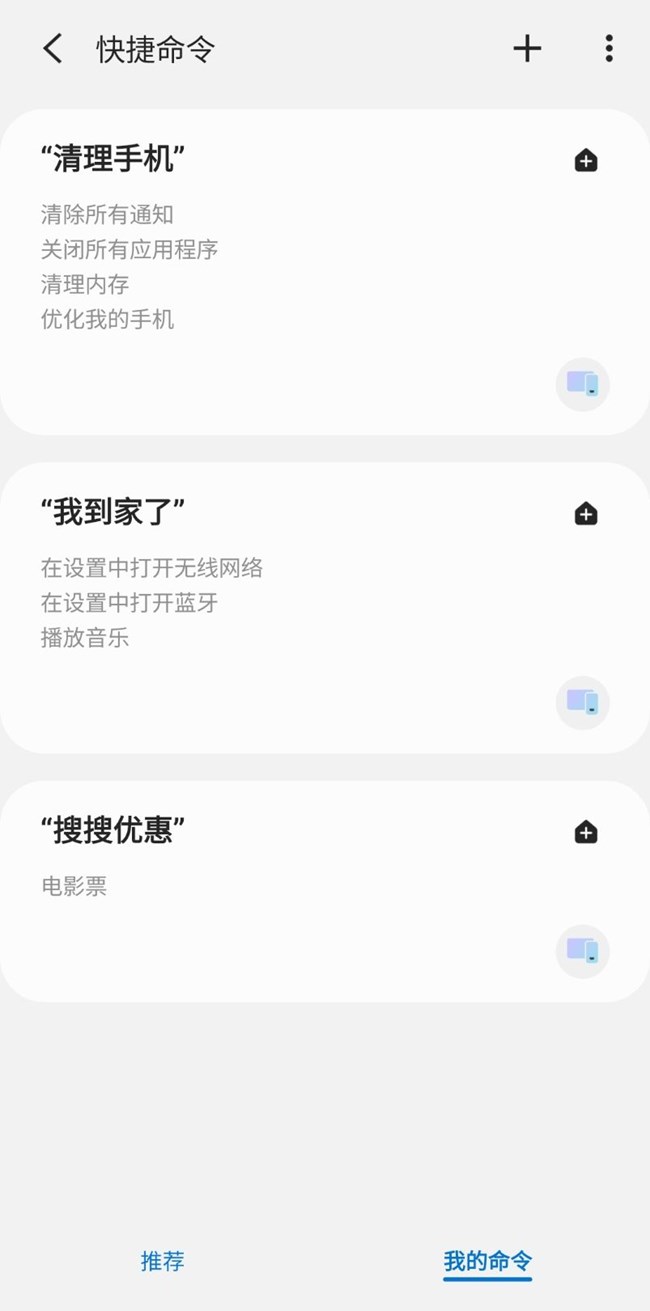Open the “搜搜优惠” command card
This screenshot has height=1311, width=650.
coord(325,891)
